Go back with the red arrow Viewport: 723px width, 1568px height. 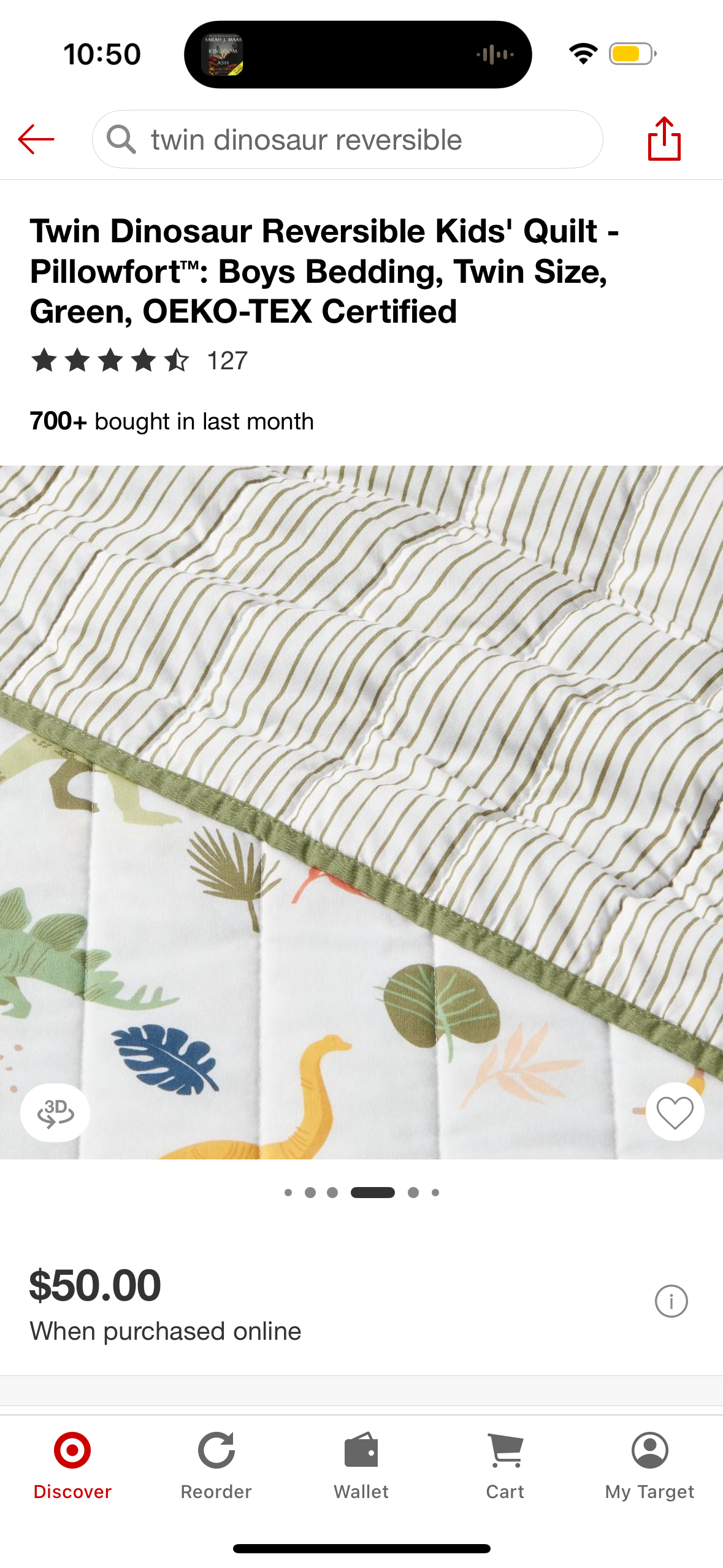[36, 139]
